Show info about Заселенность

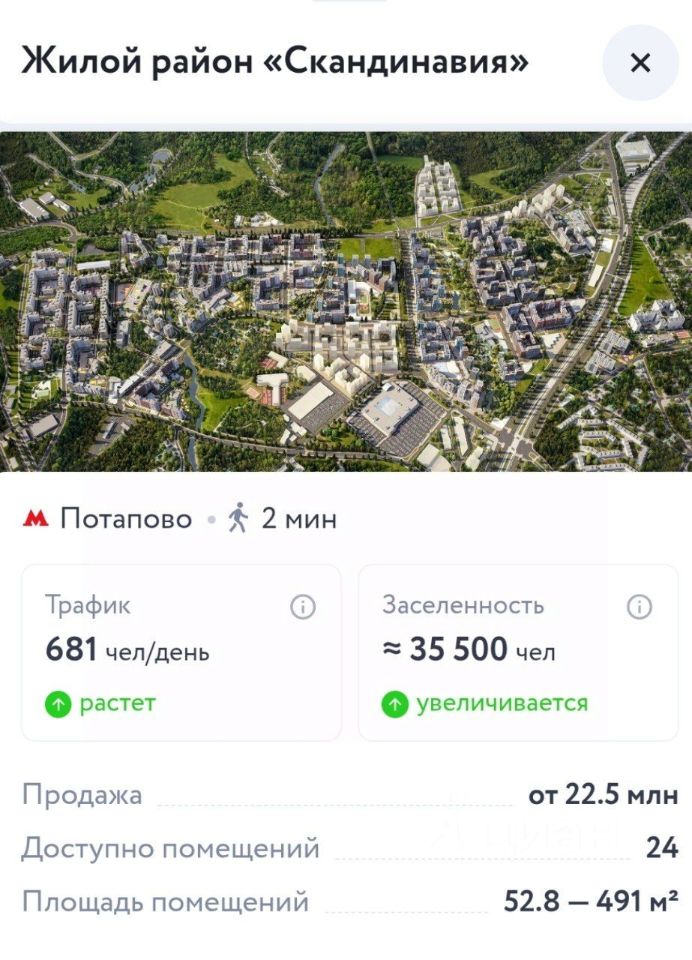tap(639, 606)
